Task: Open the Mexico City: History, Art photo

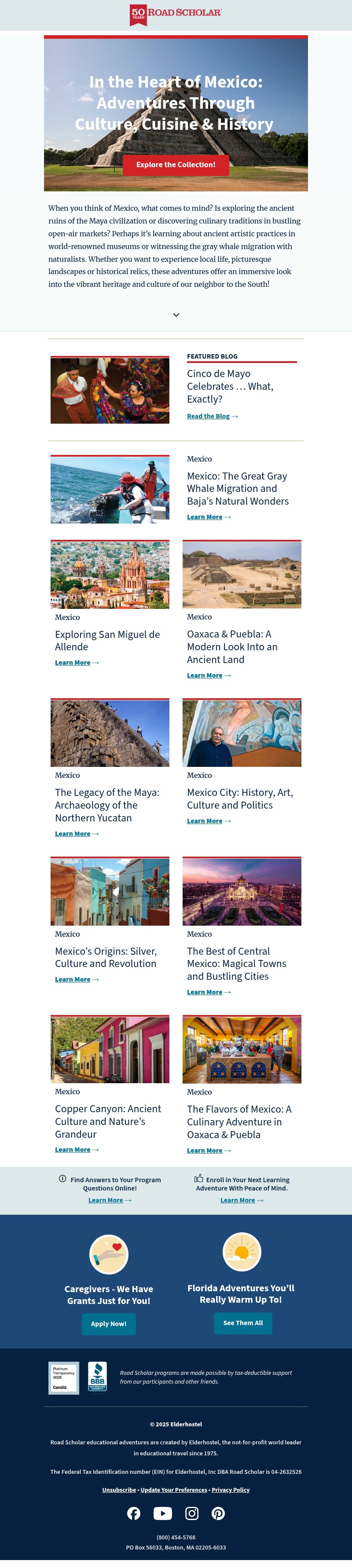Action: pyautogui.click(x=242, y=733)
